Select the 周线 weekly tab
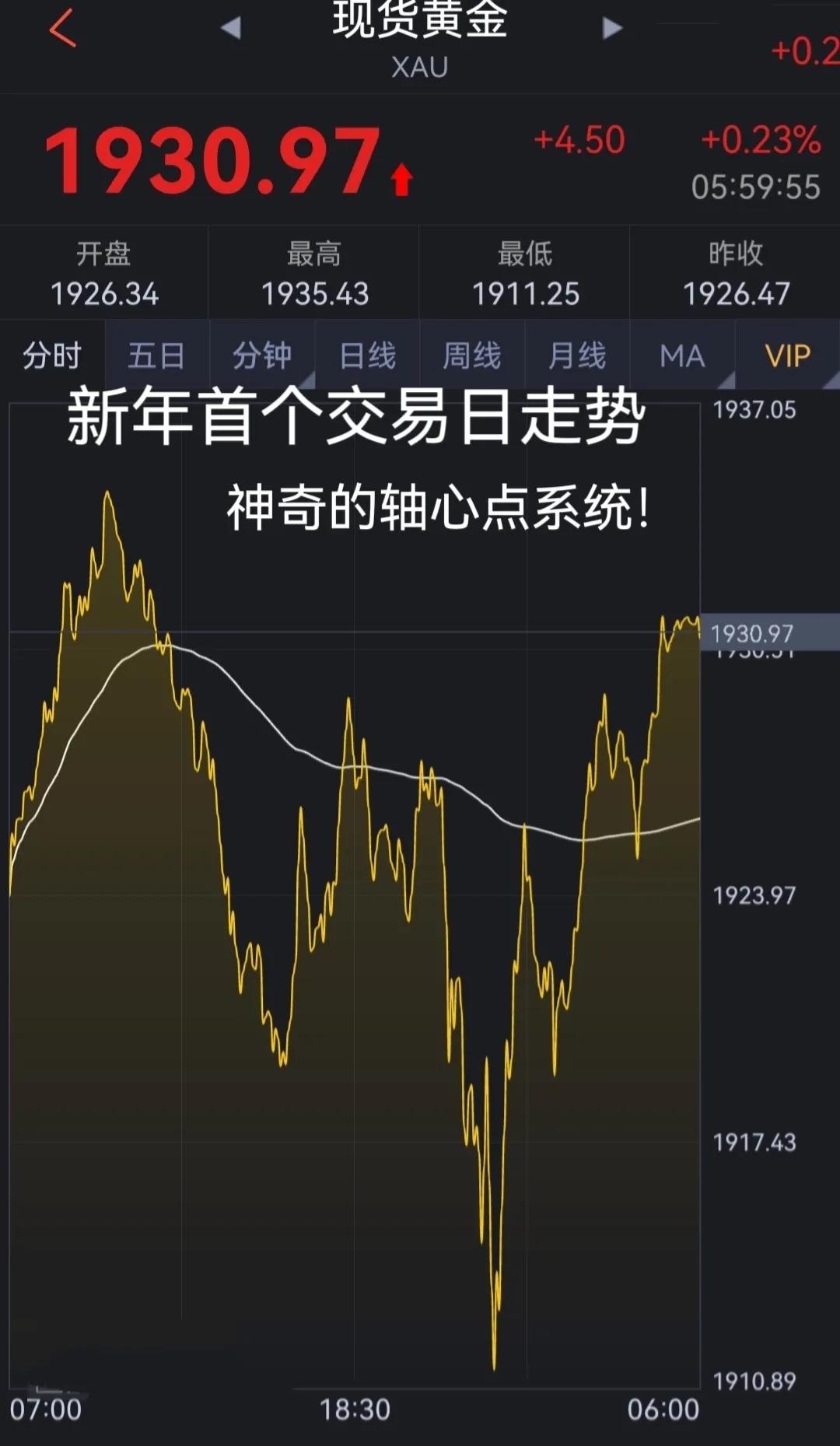Viewport: 840px width, 1446px height. point(471,355)
